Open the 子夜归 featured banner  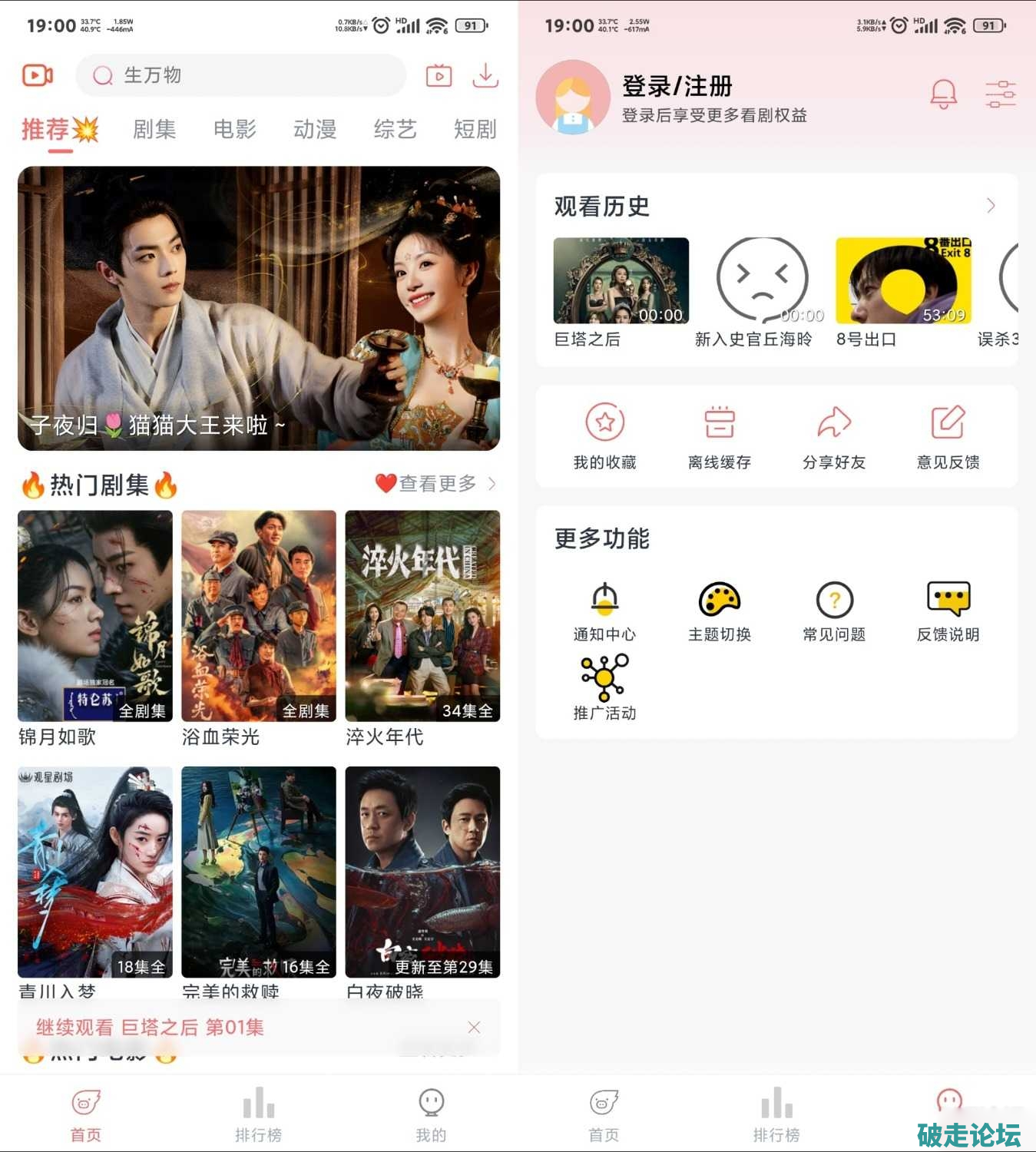point(259,307)
